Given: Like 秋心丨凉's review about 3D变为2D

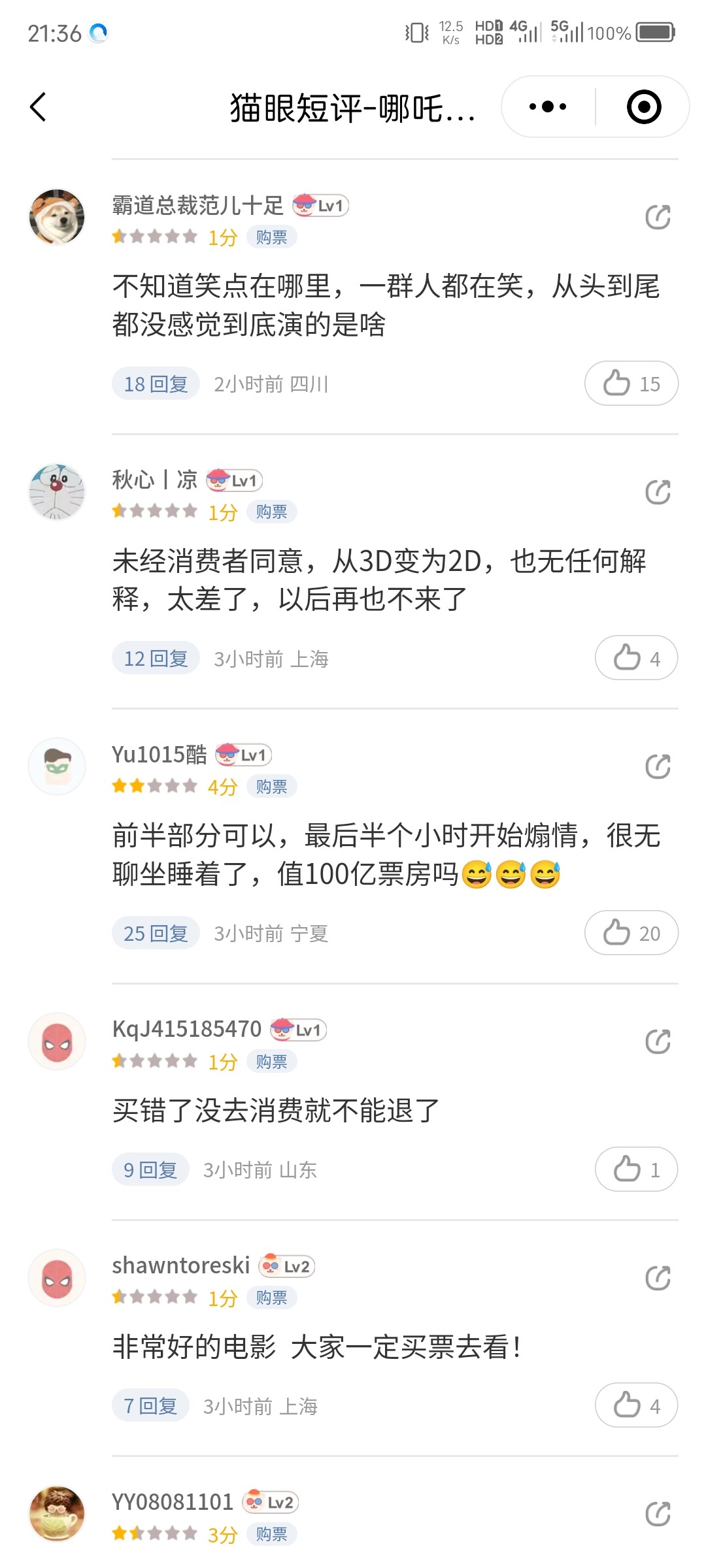Looking at the screenshot, I should pyautogui.click(x=637, y=658).
